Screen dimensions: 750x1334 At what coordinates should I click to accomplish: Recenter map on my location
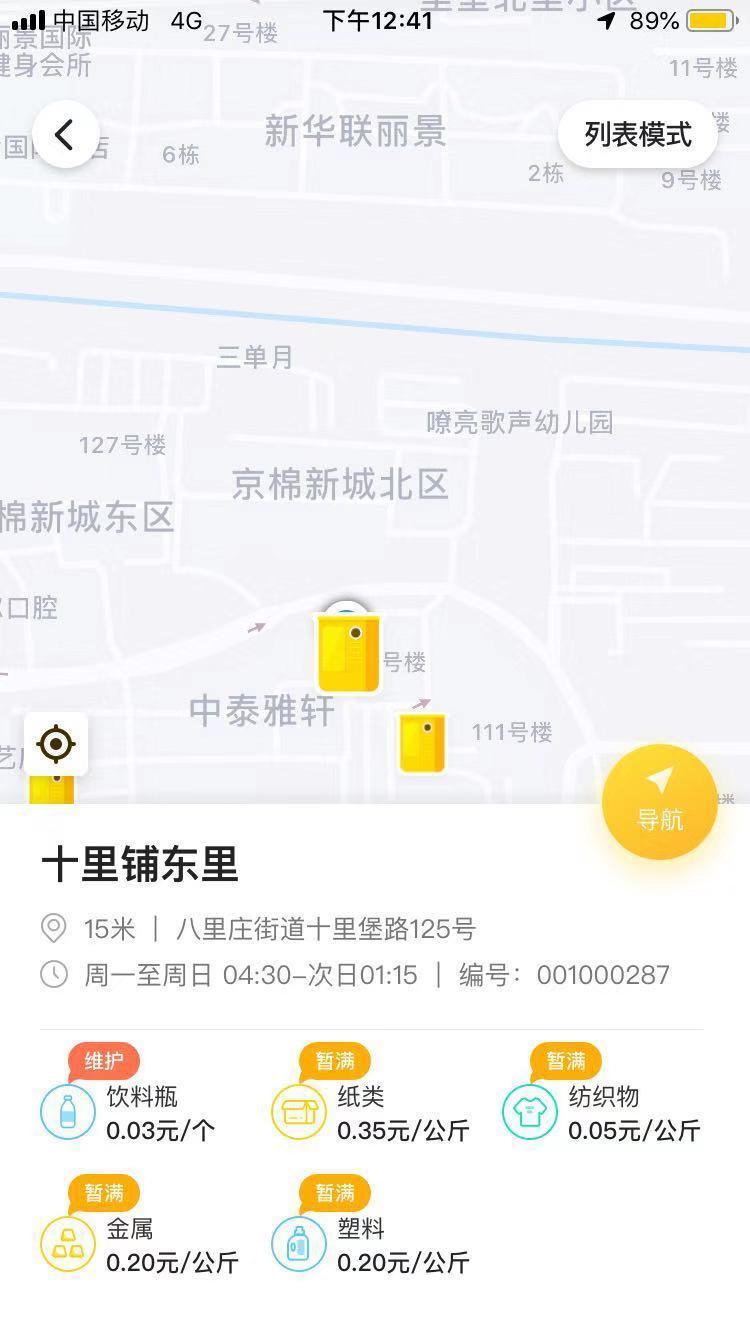(x=56, y=744)
